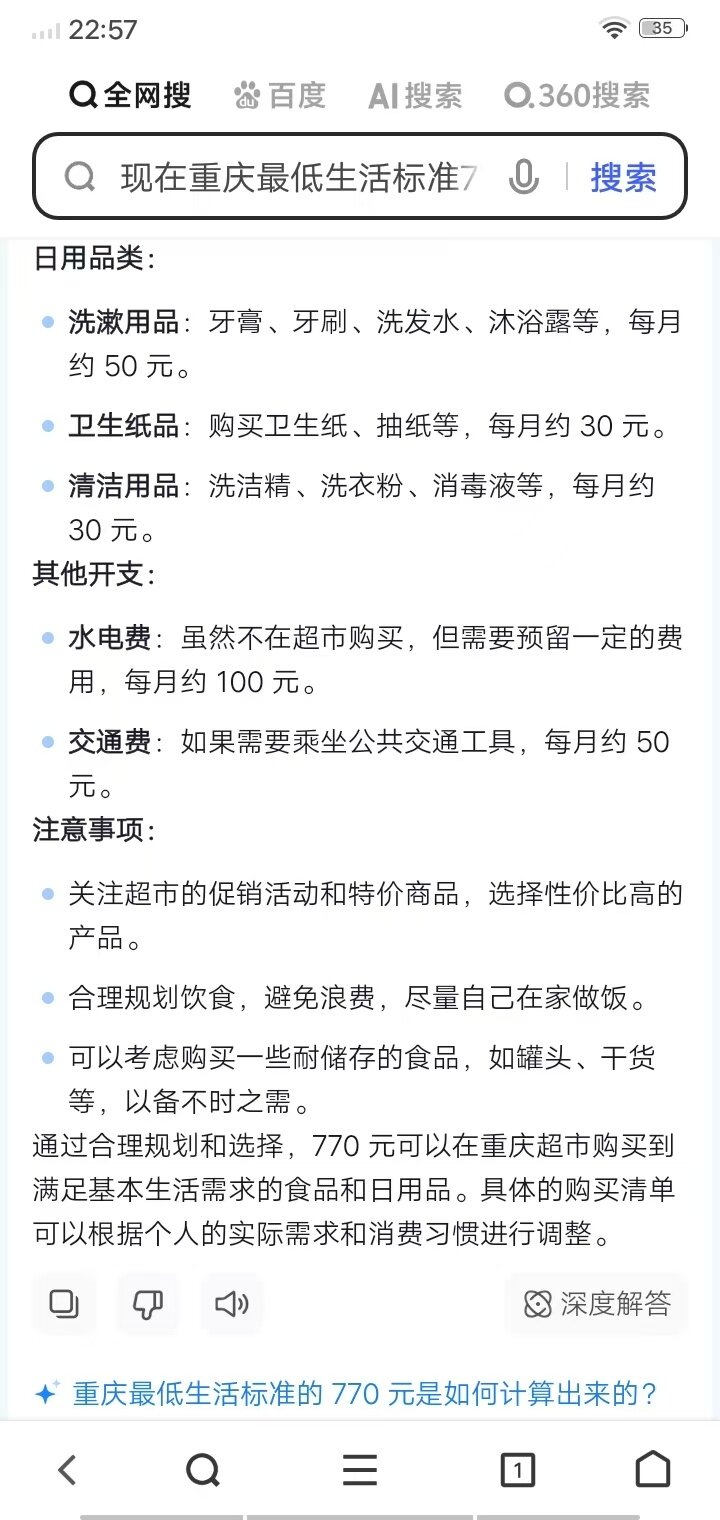The width and height of the screenshot is (720, 1520).
Task: Switch to the 全网搜 tab
Action: 129,96
